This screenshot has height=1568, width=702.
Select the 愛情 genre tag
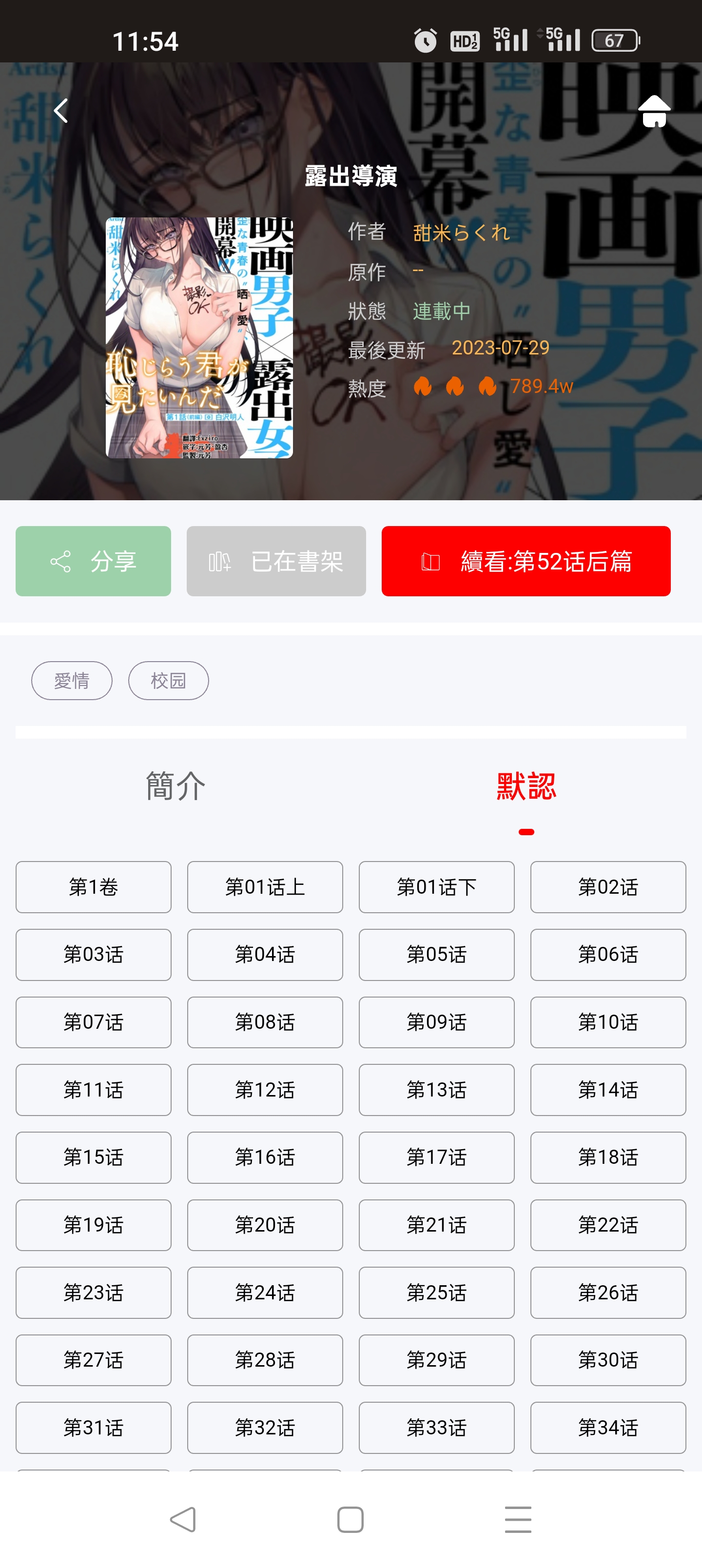point(72,681)
